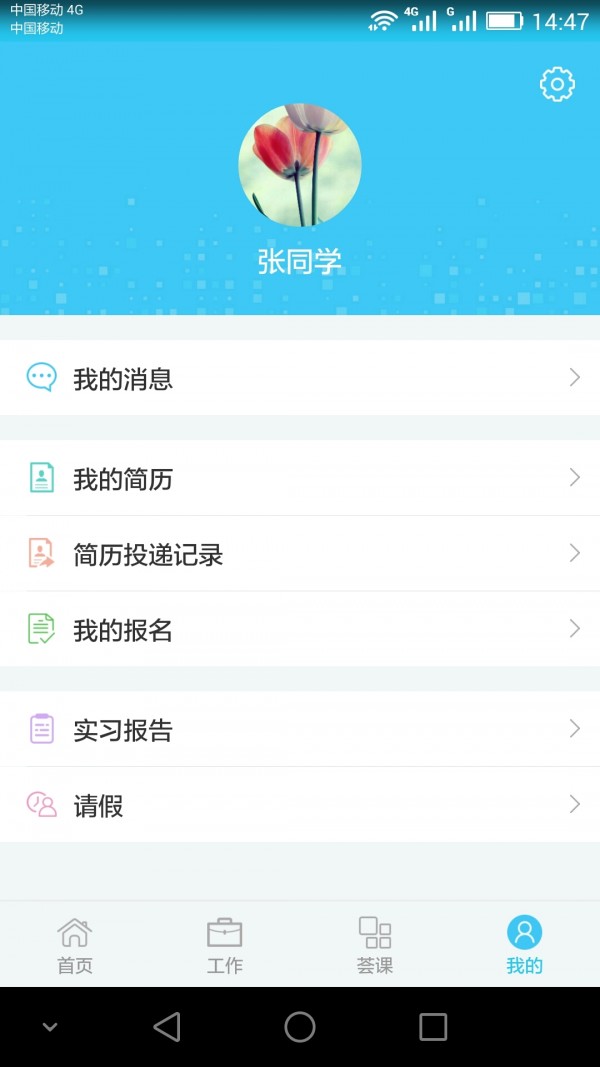
Task: Open 实习报告 row
Action: [x=300, y=730]
